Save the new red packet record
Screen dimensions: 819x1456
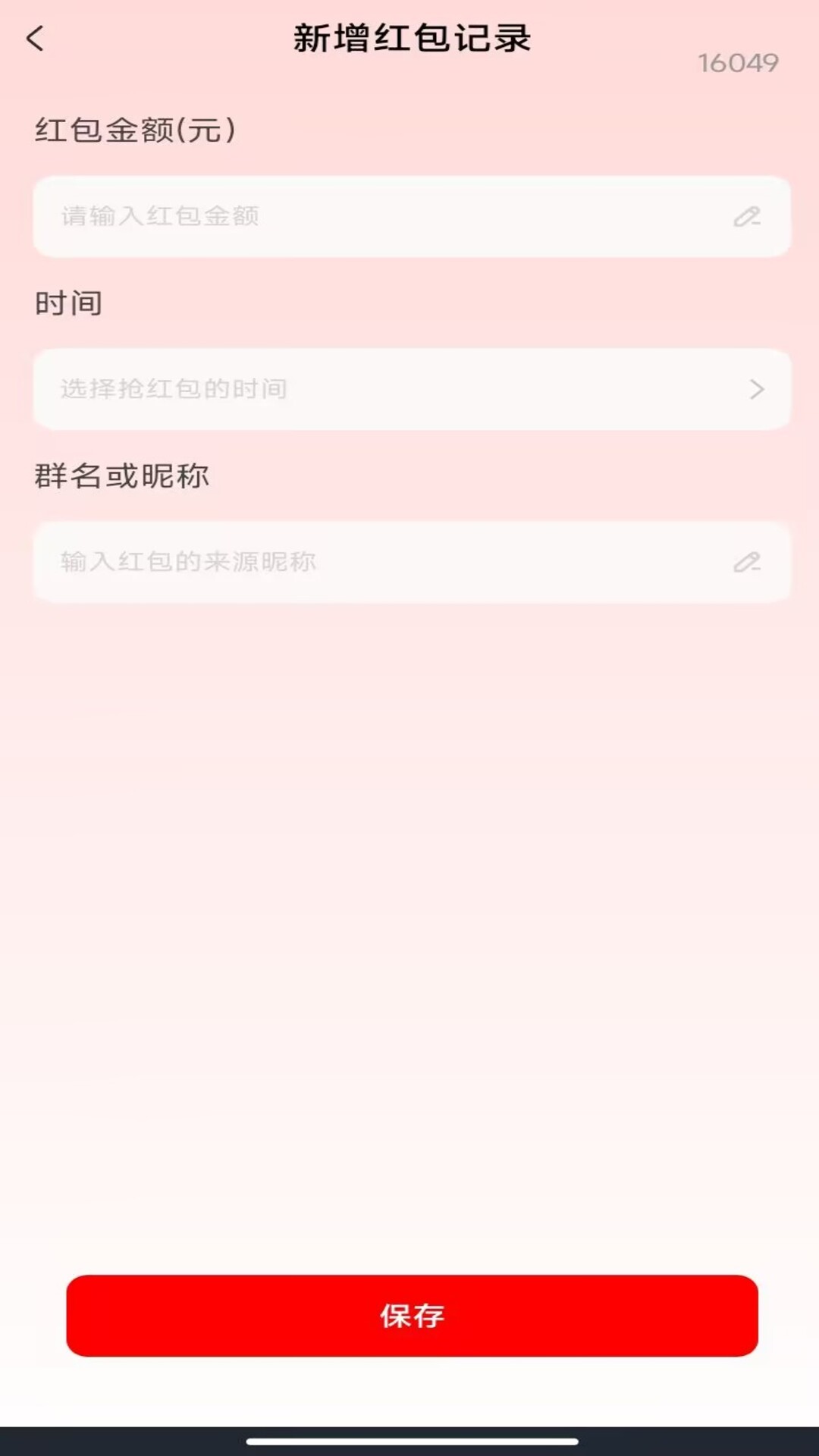(412, 1316)
